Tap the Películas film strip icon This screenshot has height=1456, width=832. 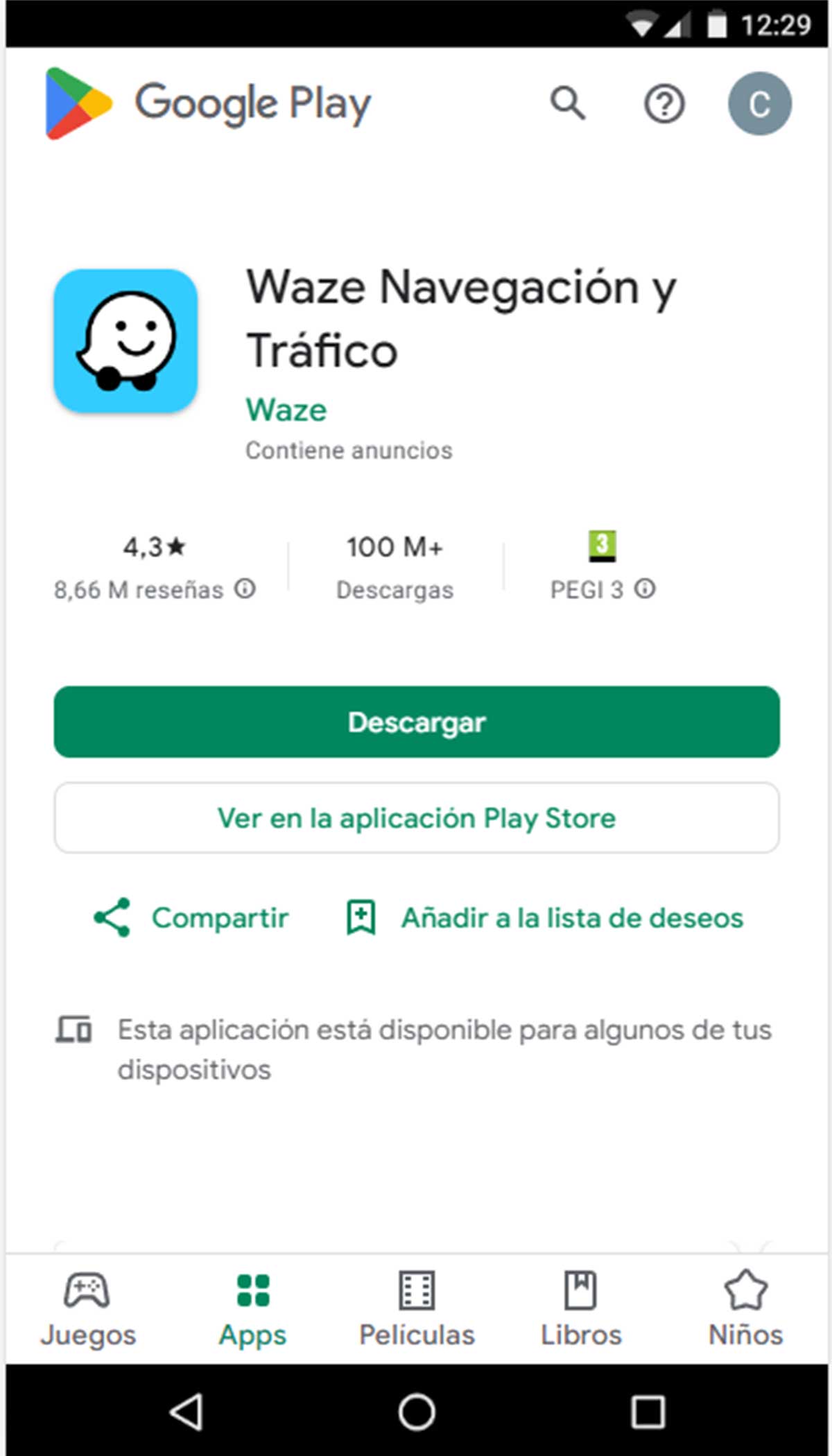pos(417,1288)
